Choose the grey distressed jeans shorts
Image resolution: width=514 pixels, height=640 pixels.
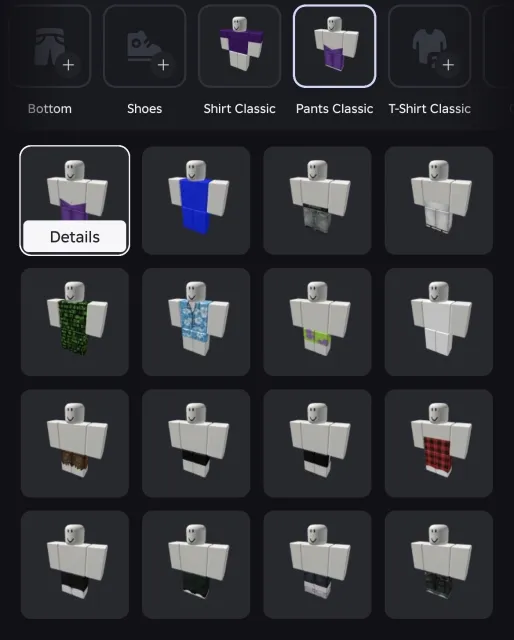pyautogui.click(x=317, y=200)
